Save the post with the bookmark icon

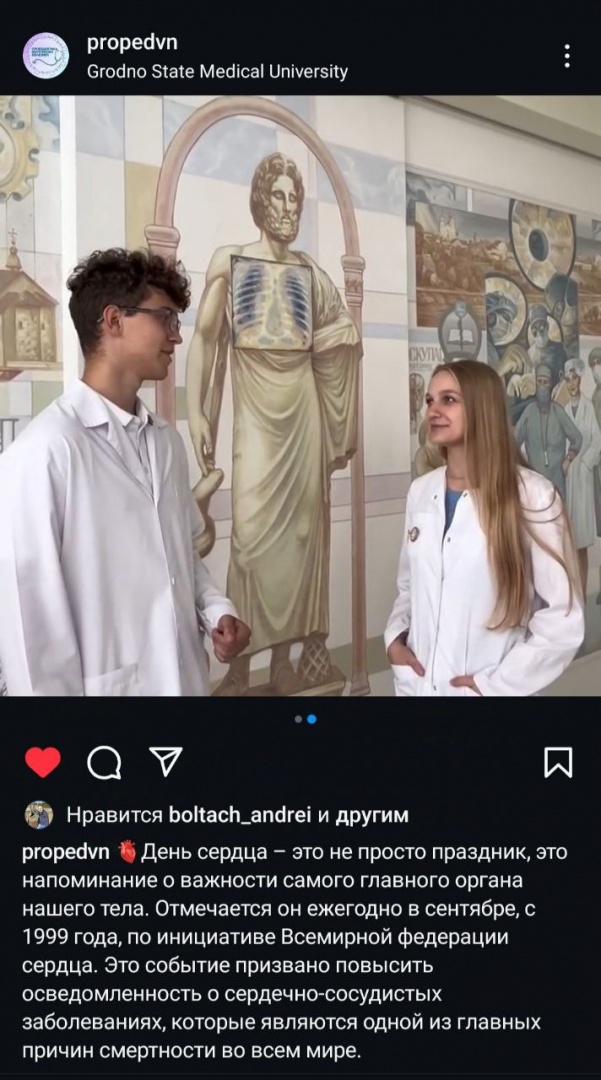pyautogui.click(x=558, y=762)
